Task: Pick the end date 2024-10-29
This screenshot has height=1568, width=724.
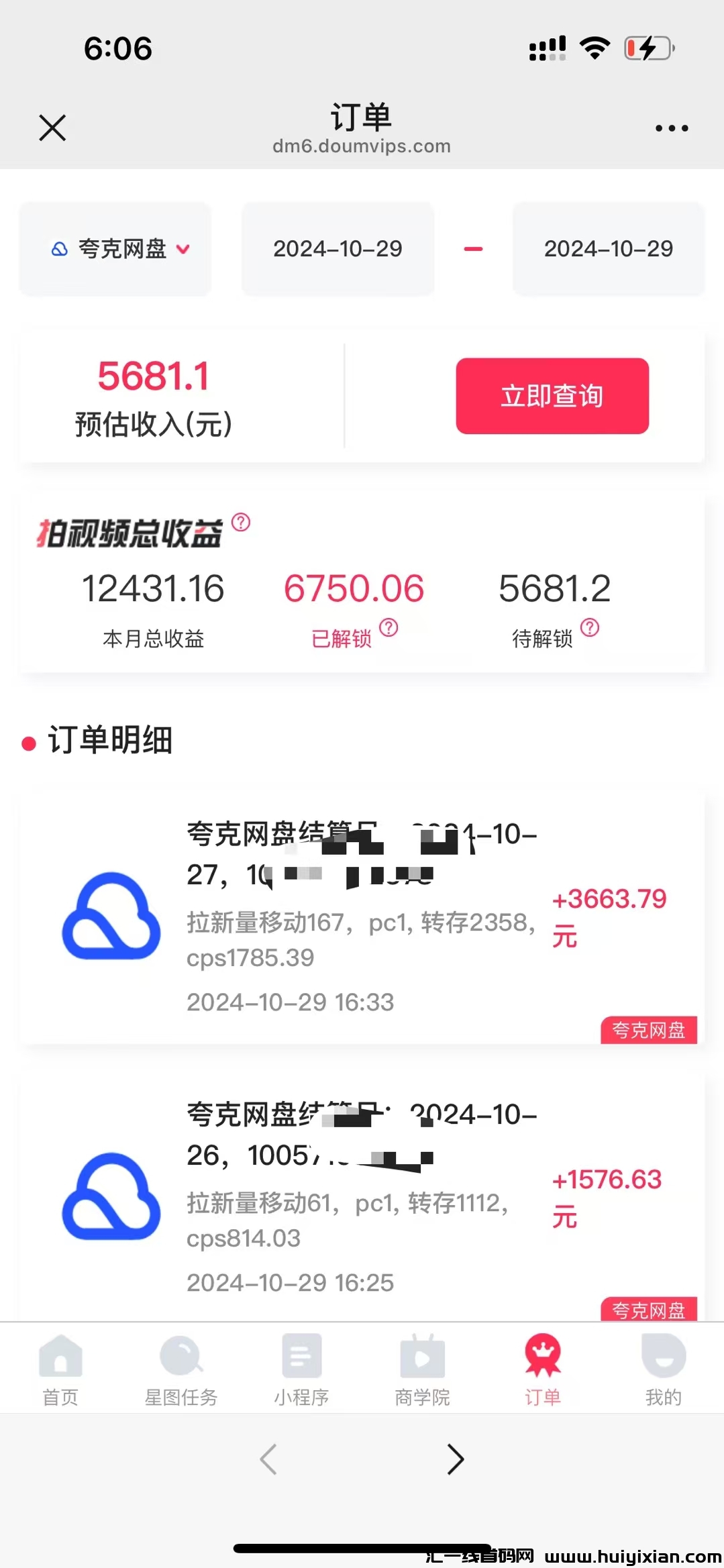Action: pos(608,249)
